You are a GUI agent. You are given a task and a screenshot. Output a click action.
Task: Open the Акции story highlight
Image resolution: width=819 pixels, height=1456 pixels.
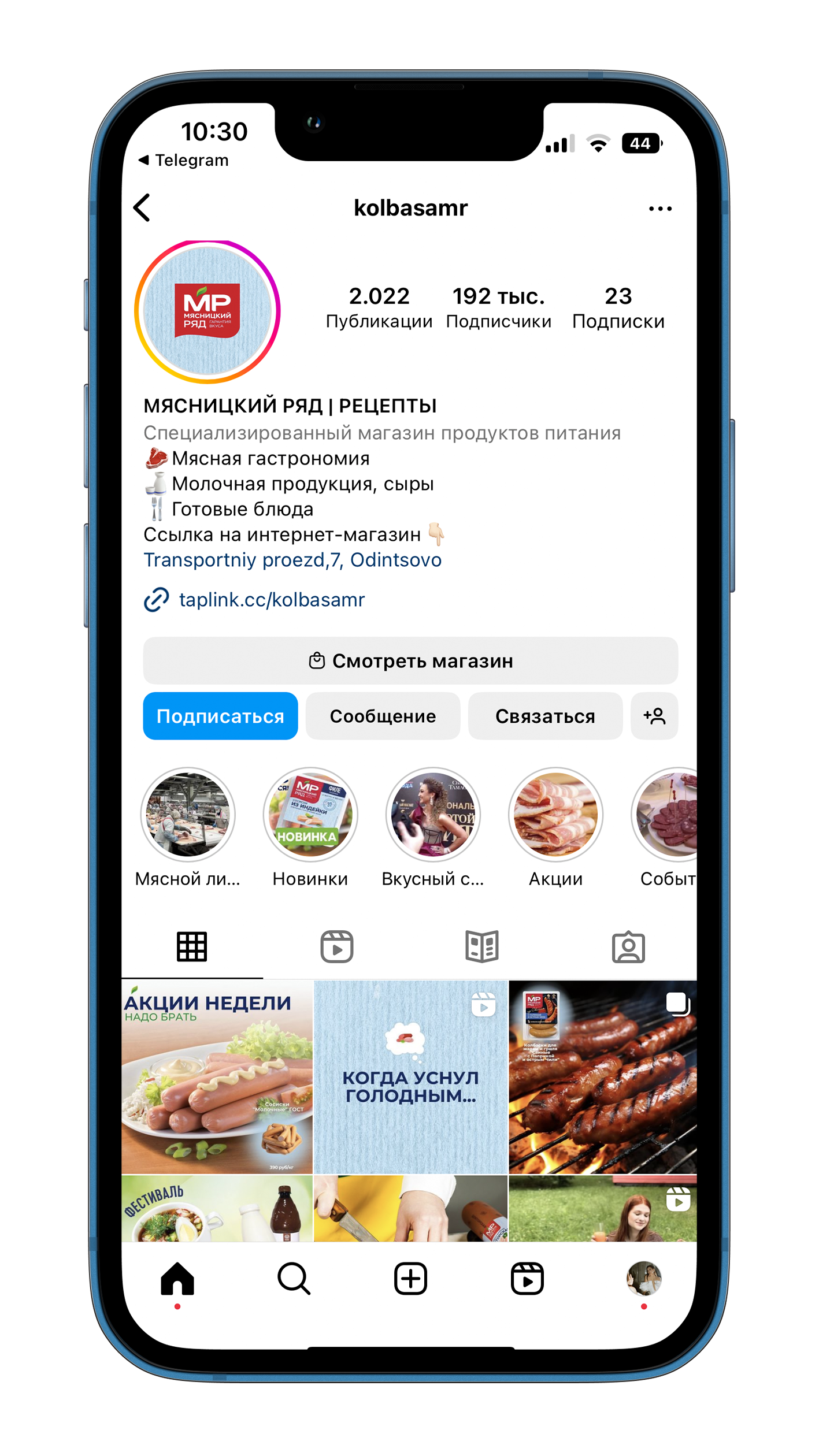pyautogui.click(x=555, y=815)
